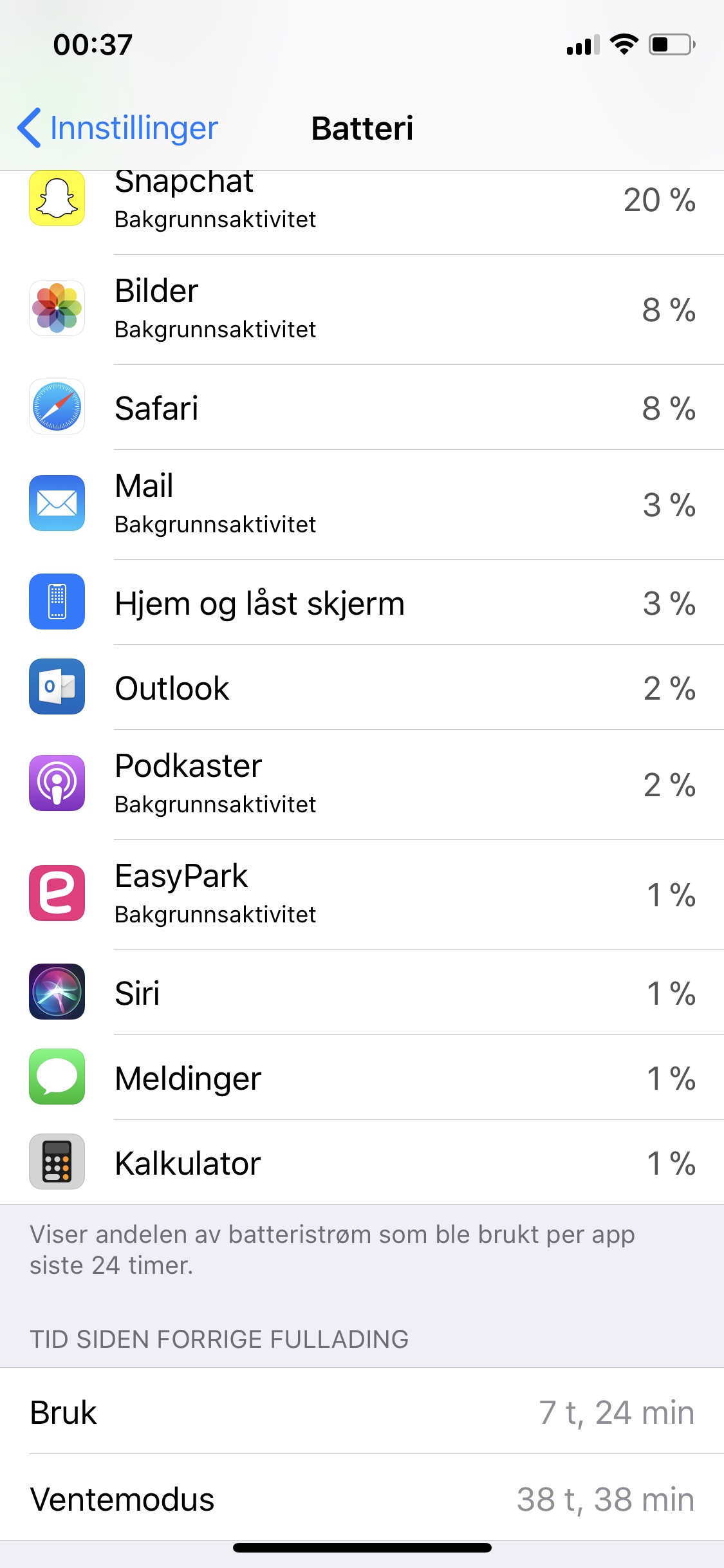
Task: Tap the Siri battery usage row
Action: click(360, 993)
